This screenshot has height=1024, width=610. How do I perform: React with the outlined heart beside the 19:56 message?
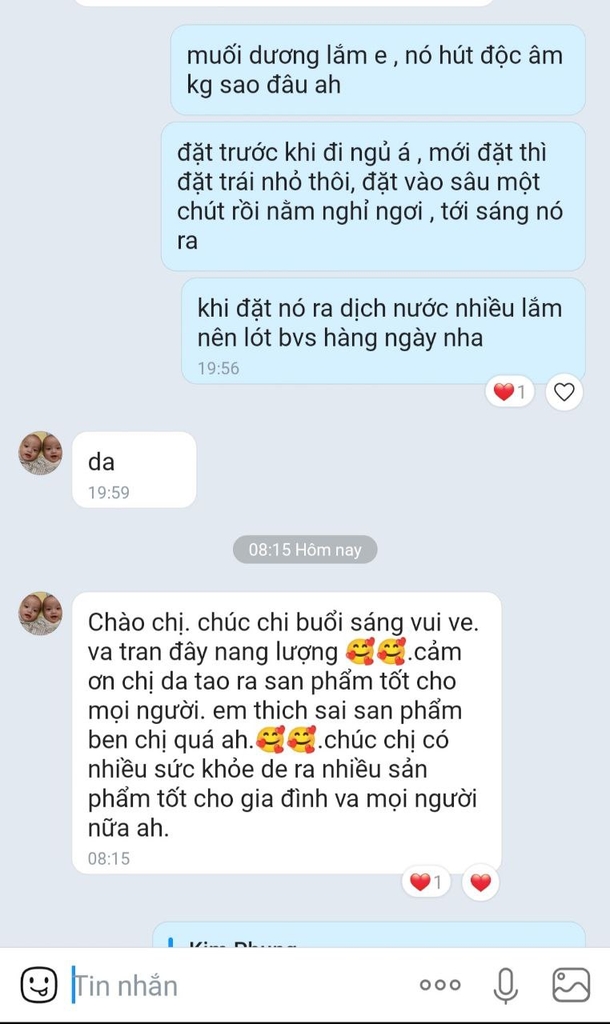564,392
